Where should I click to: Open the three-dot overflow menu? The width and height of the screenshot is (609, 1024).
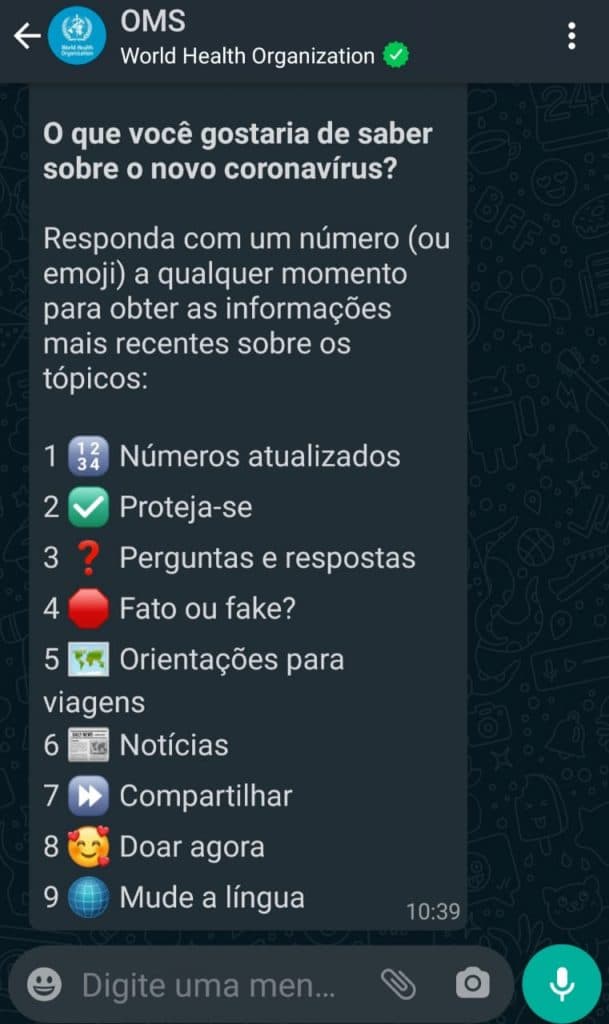pyautogui.click(x=571, y=37)
